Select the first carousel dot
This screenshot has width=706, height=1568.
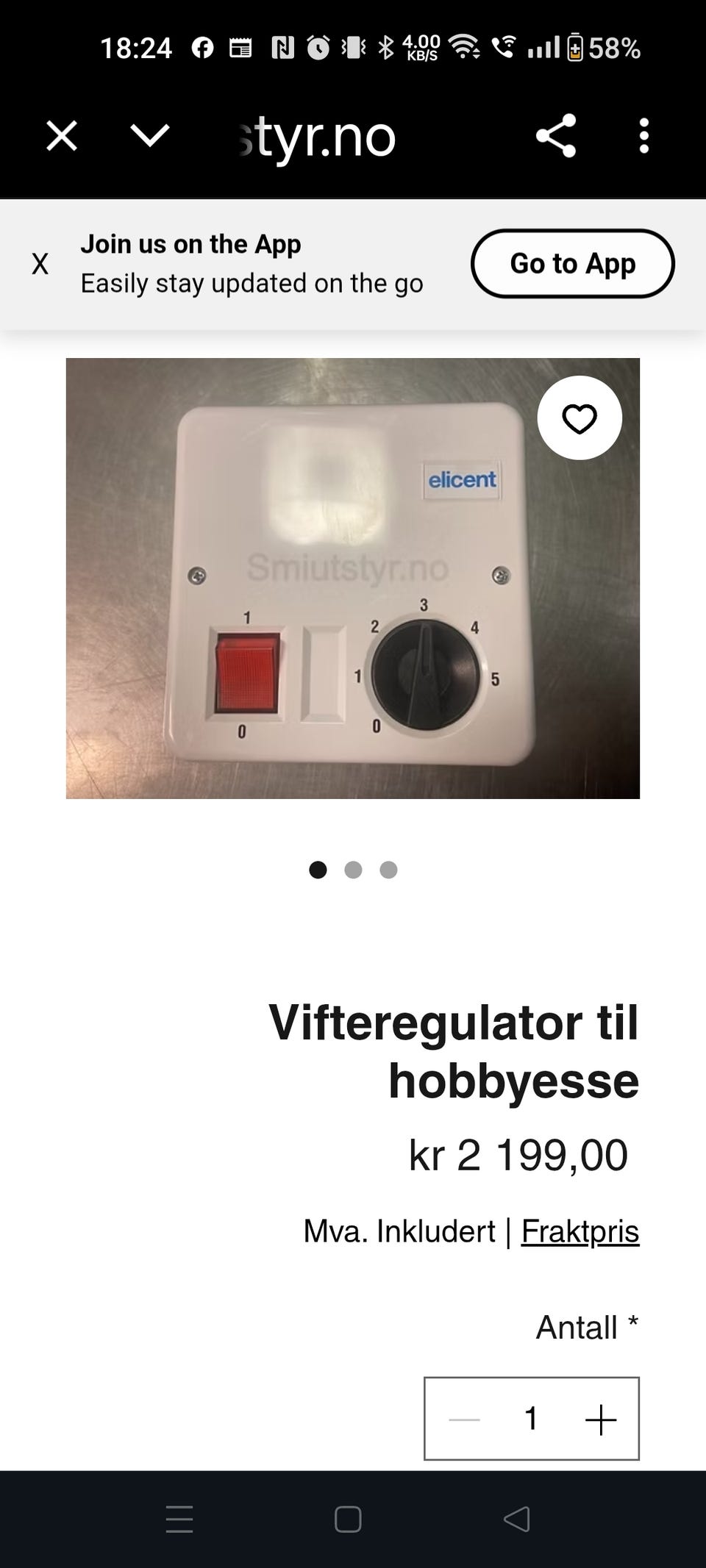(x=318, y=870)
